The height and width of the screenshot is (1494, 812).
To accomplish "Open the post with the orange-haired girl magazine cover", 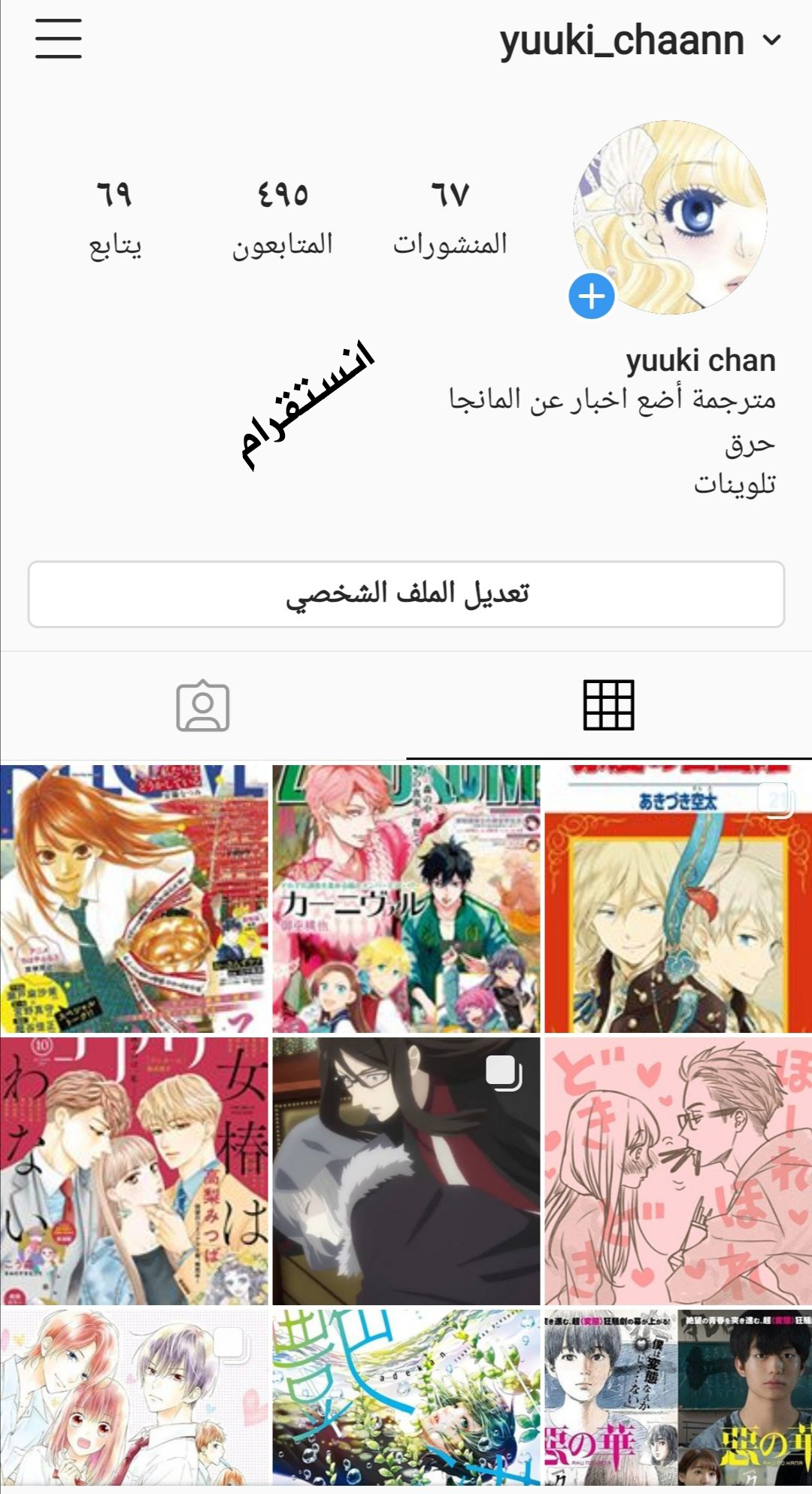I will (134, 899).
